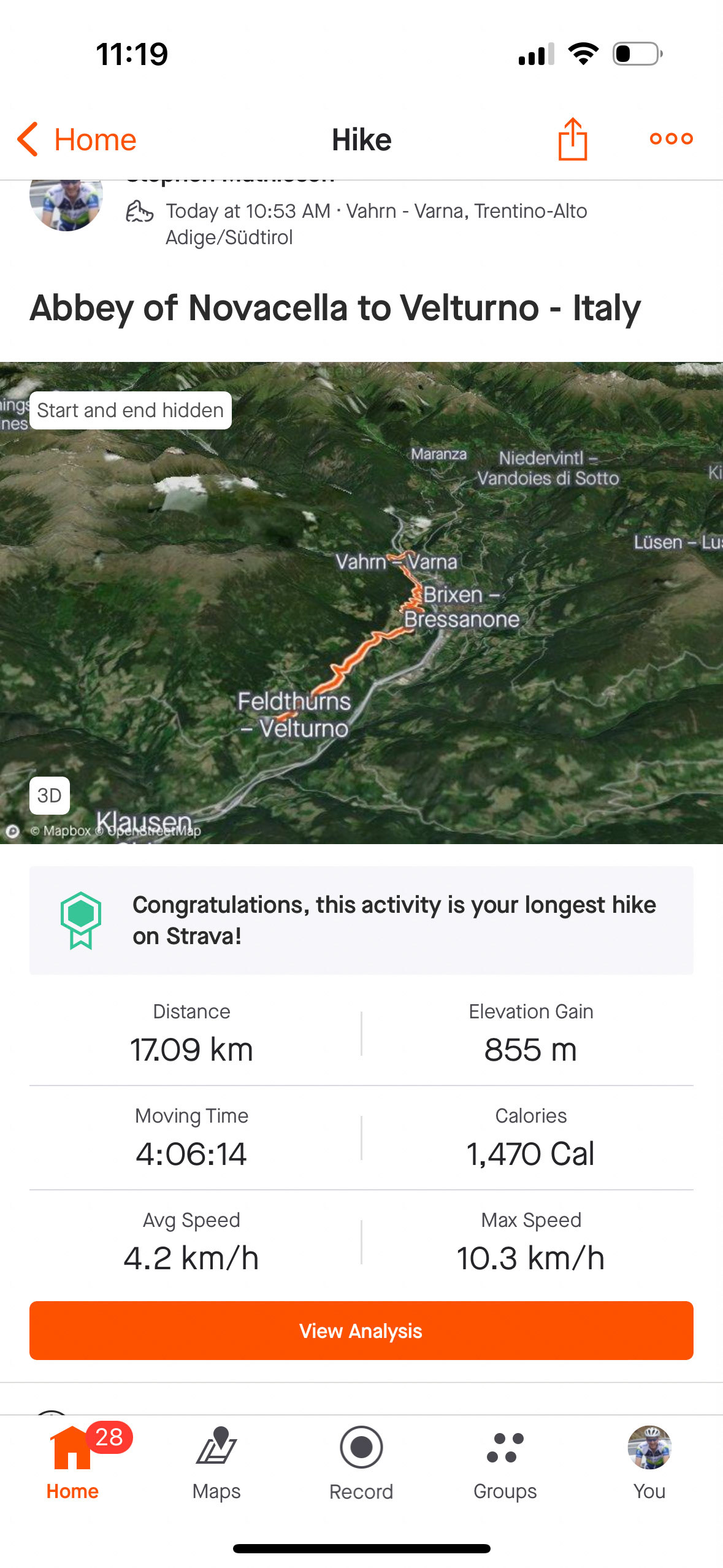Select the Home tab
The image size is (723, 1568).
[x=72, y=1462]
